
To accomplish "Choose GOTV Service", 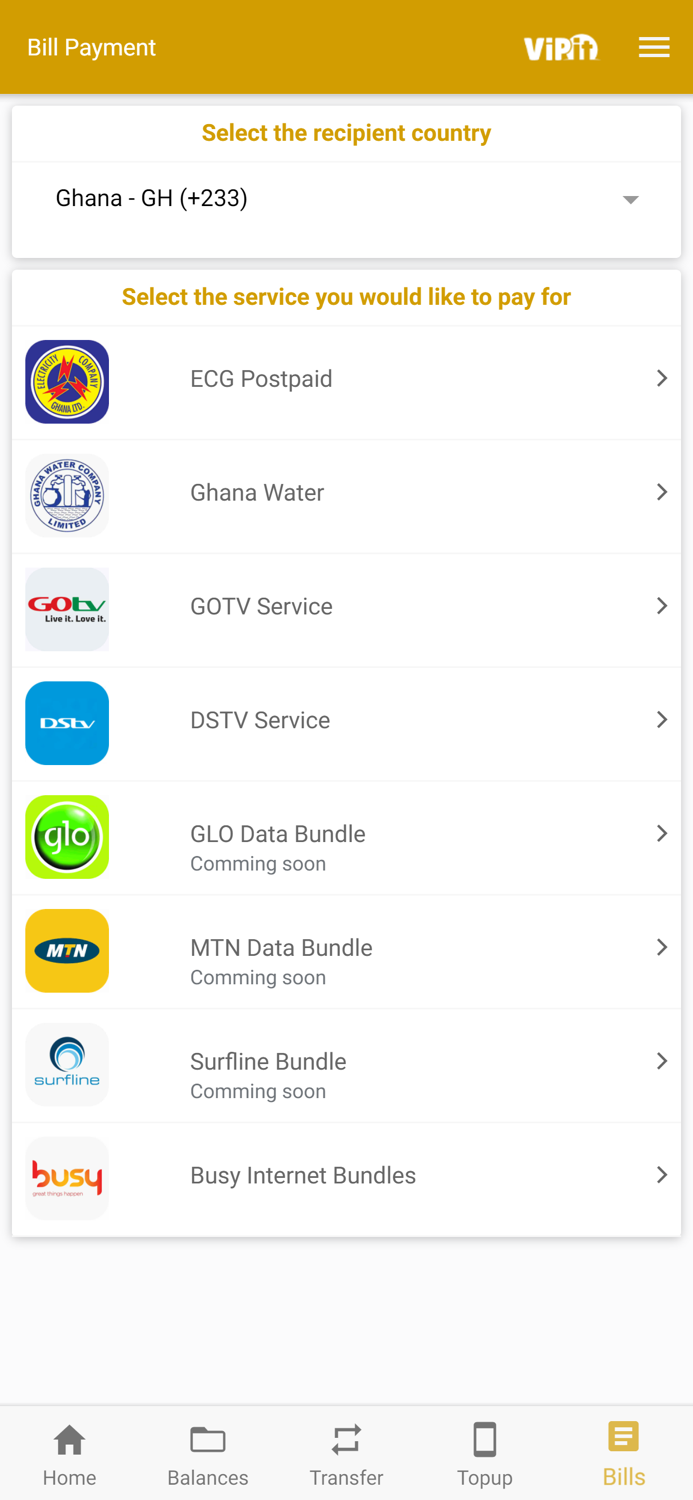I will 346,608.
